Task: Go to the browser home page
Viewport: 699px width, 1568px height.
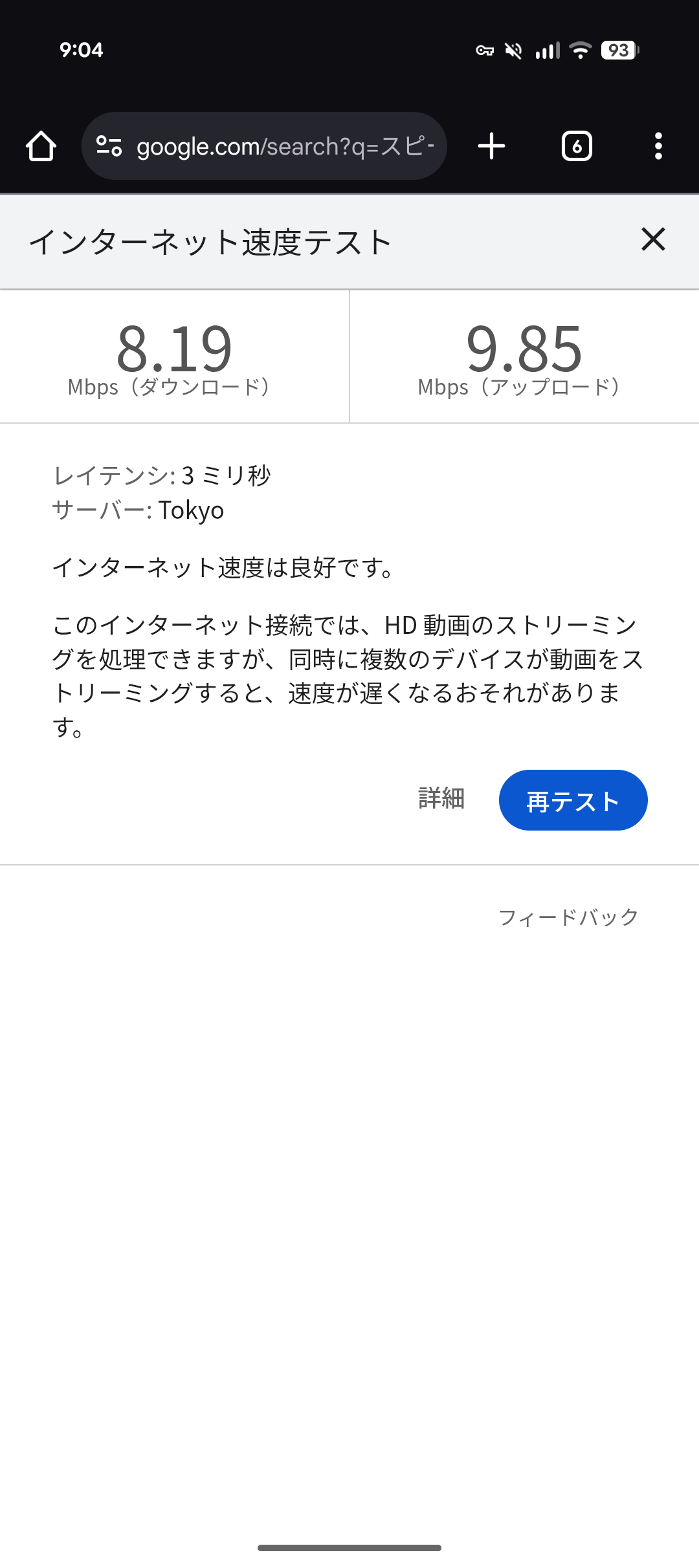Action: coord(41,146)
